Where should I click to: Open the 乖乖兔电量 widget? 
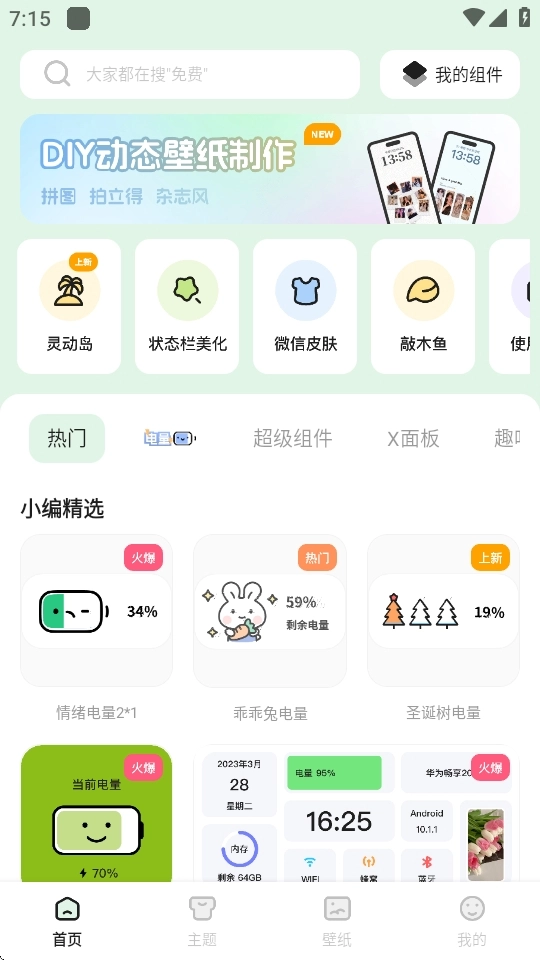pyautogui.click(x=270, y=628)
